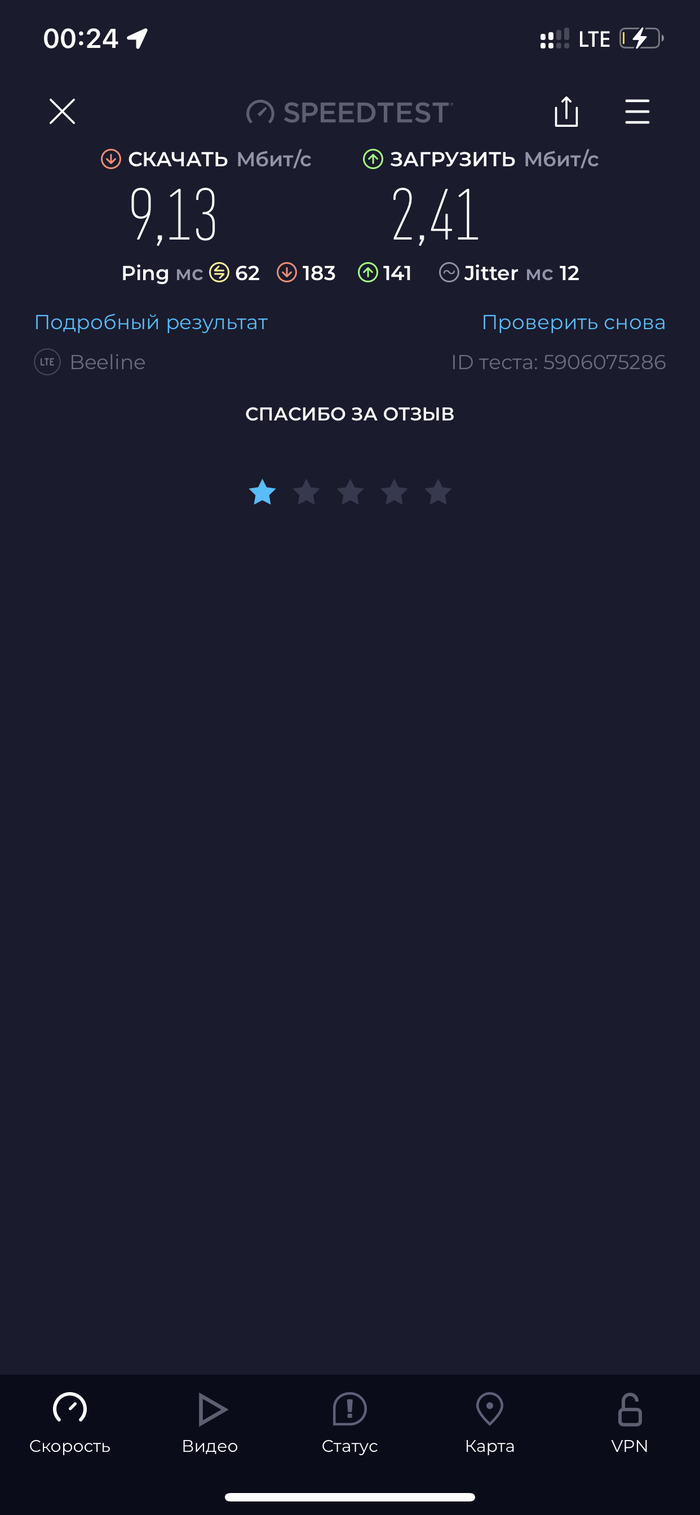This screenshot has height=1515, width=700.
Task: Open Подробный результат details
Action: tap(151, 322)
